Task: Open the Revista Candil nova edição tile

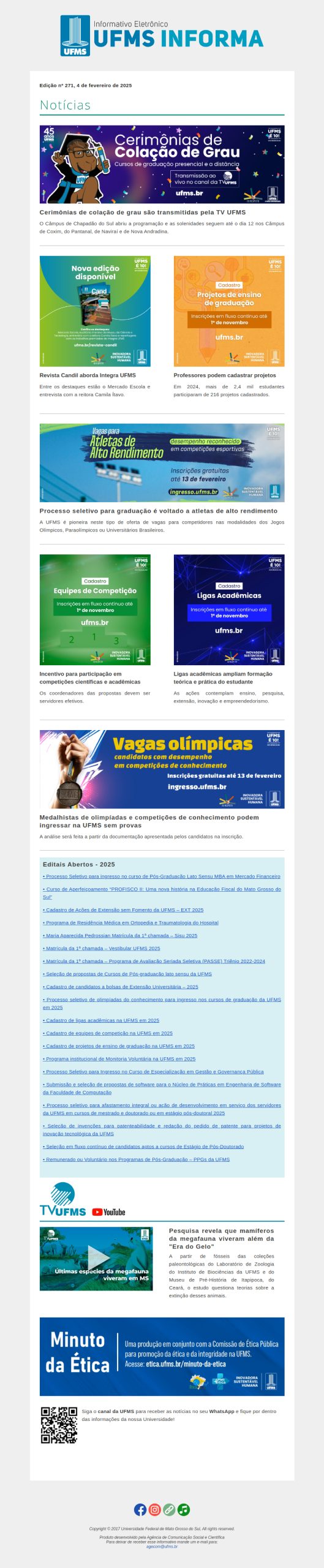Action: [95, 311]
